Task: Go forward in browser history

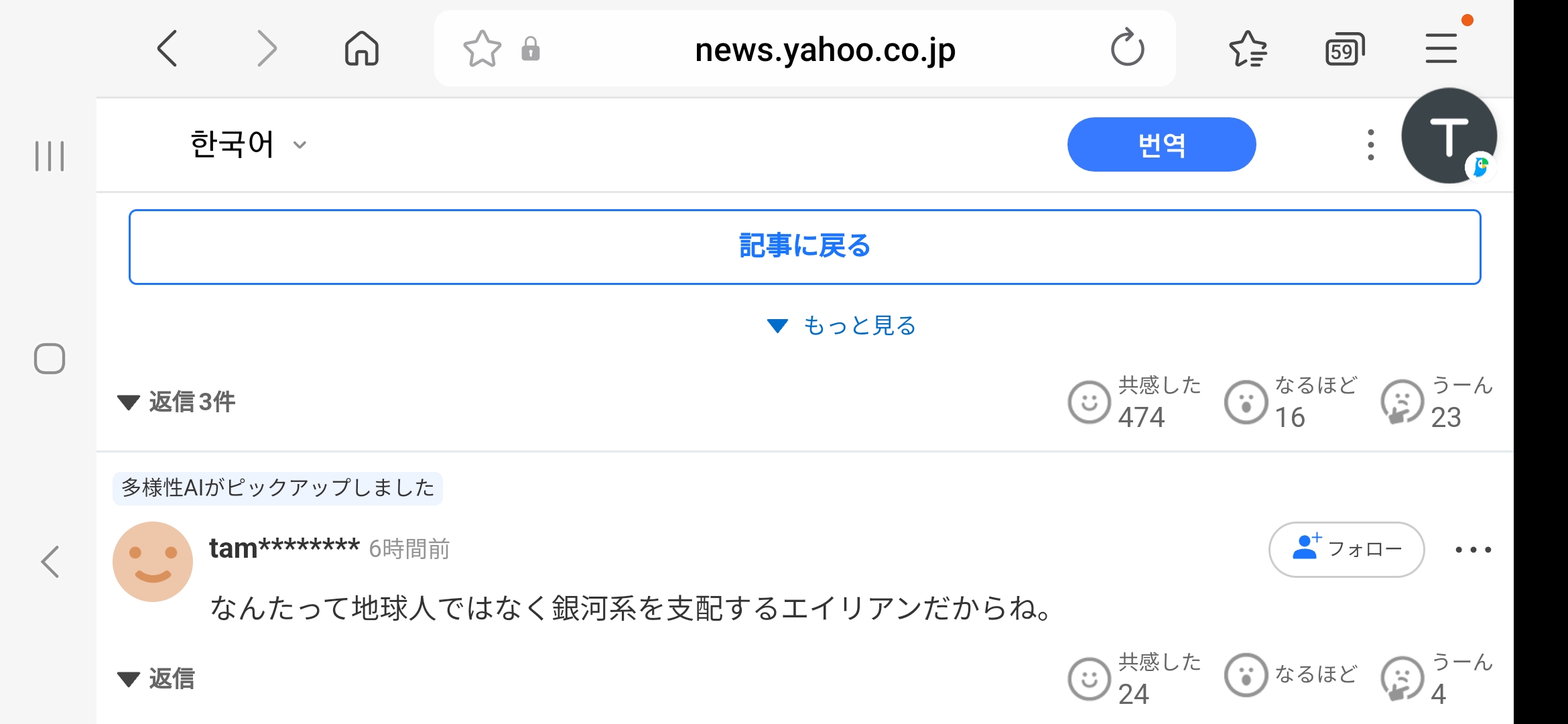Action: click(x=267, y=49)
